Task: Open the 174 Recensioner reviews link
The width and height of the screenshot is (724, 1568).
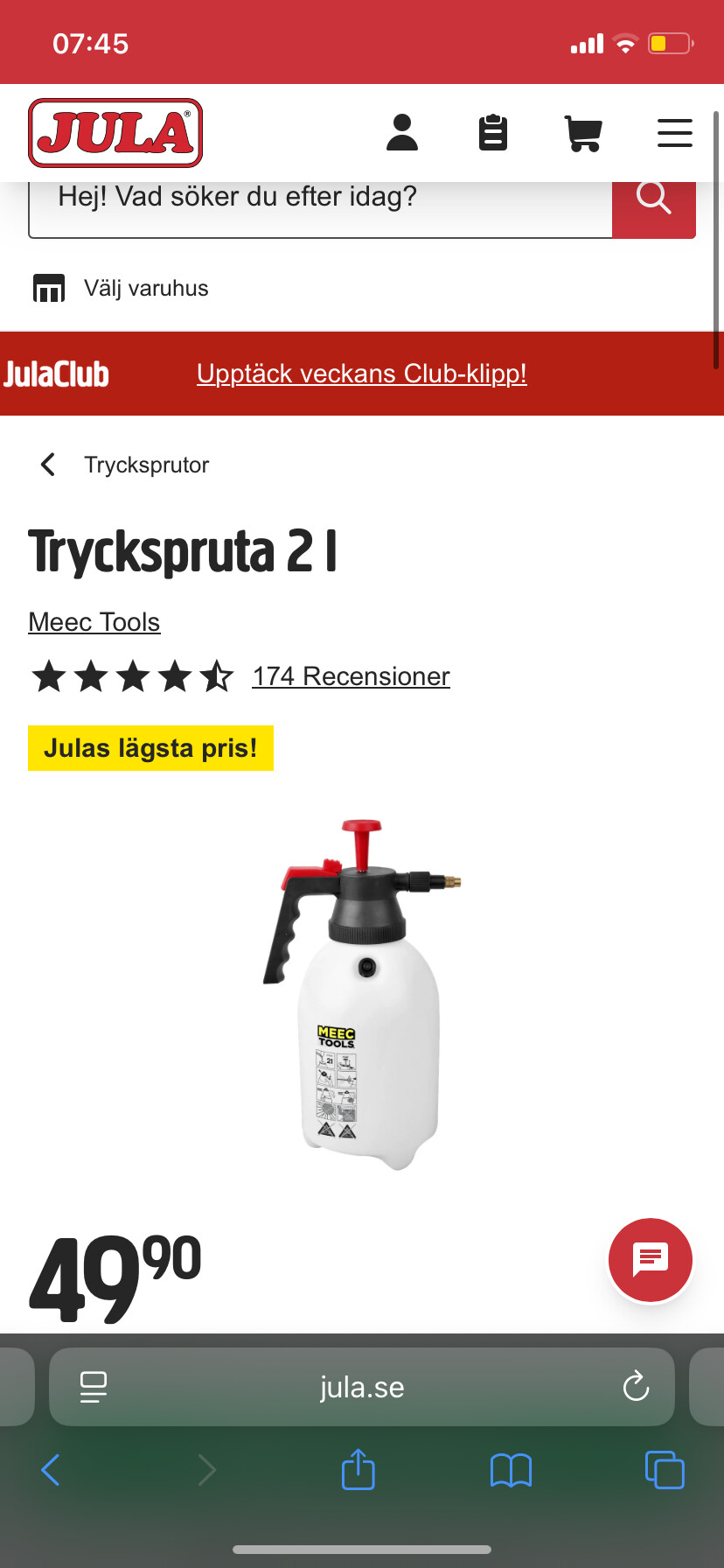Action: [x=351, y=676]
